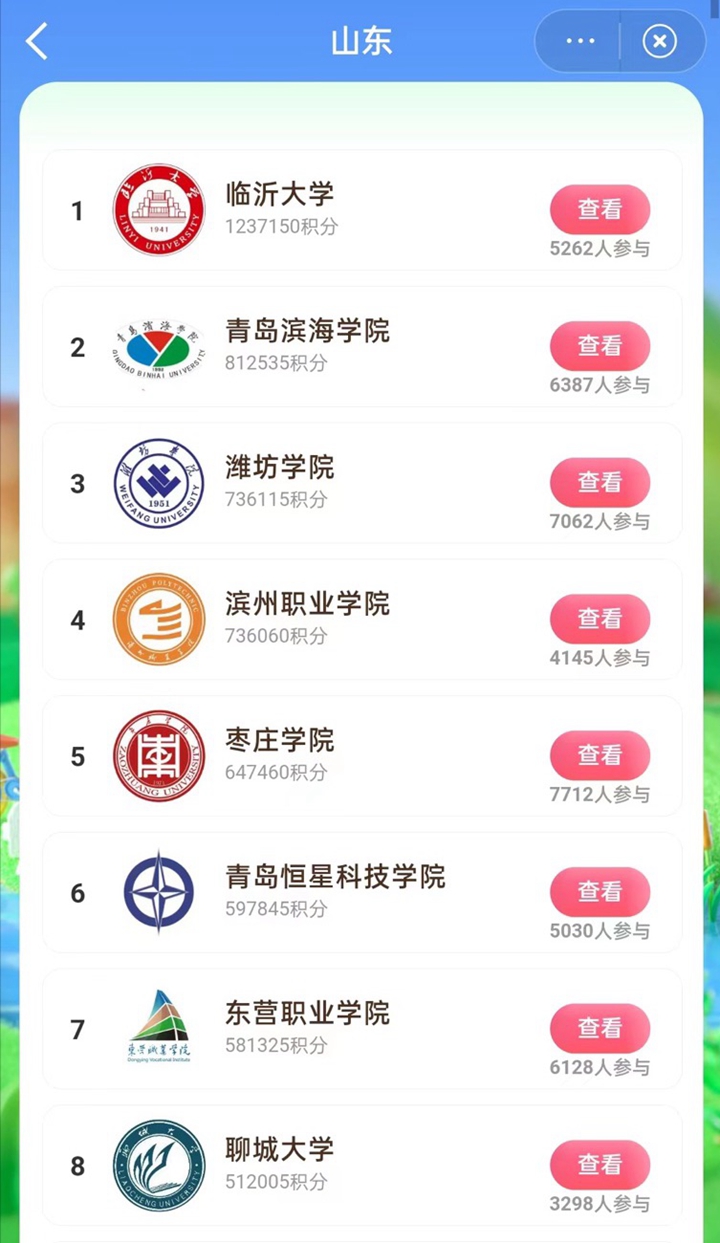
Task: Go back using the top-left arrow
Action: [x=37, y=42]
